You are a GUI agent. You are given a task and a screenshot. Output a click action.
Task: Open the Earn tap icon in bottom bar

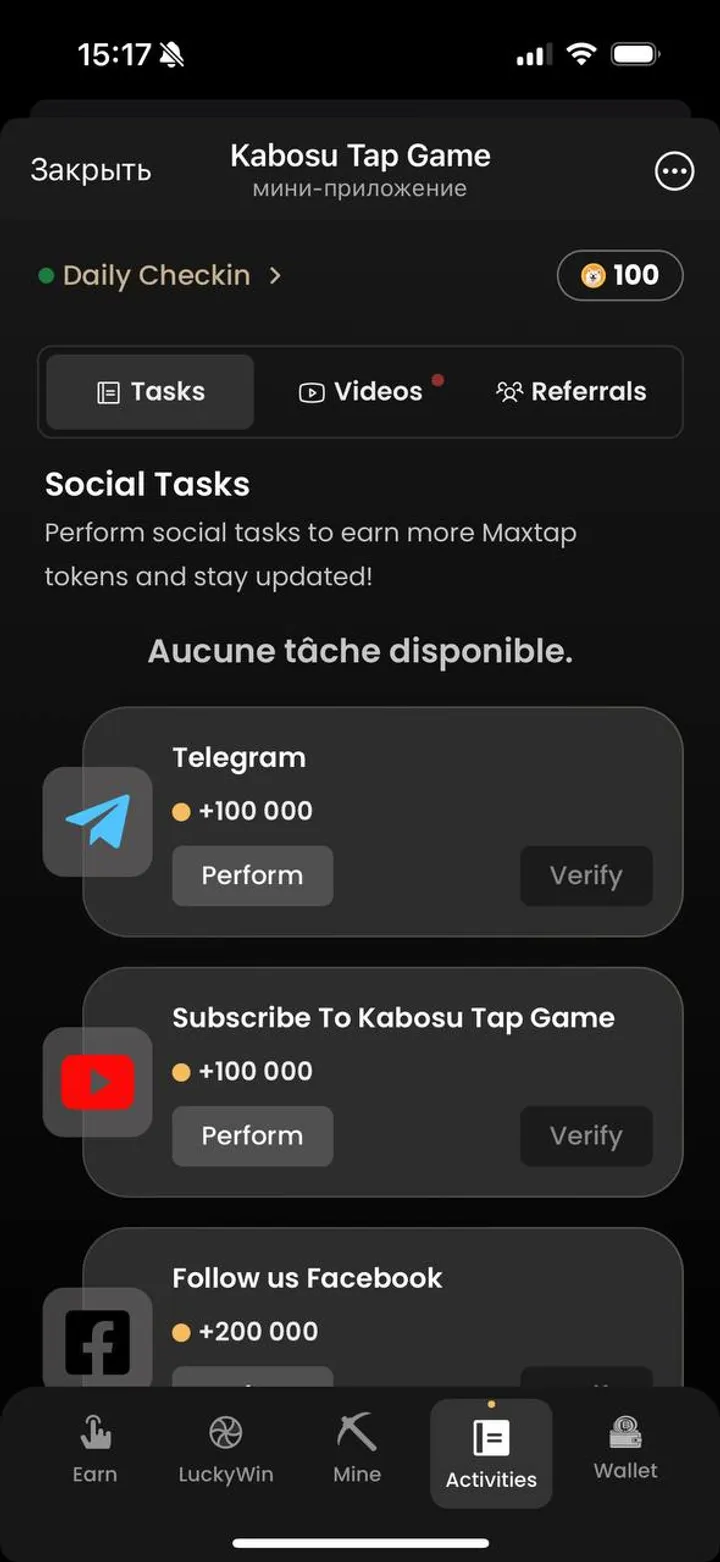pyautogui.click(x=95, y=1437)
